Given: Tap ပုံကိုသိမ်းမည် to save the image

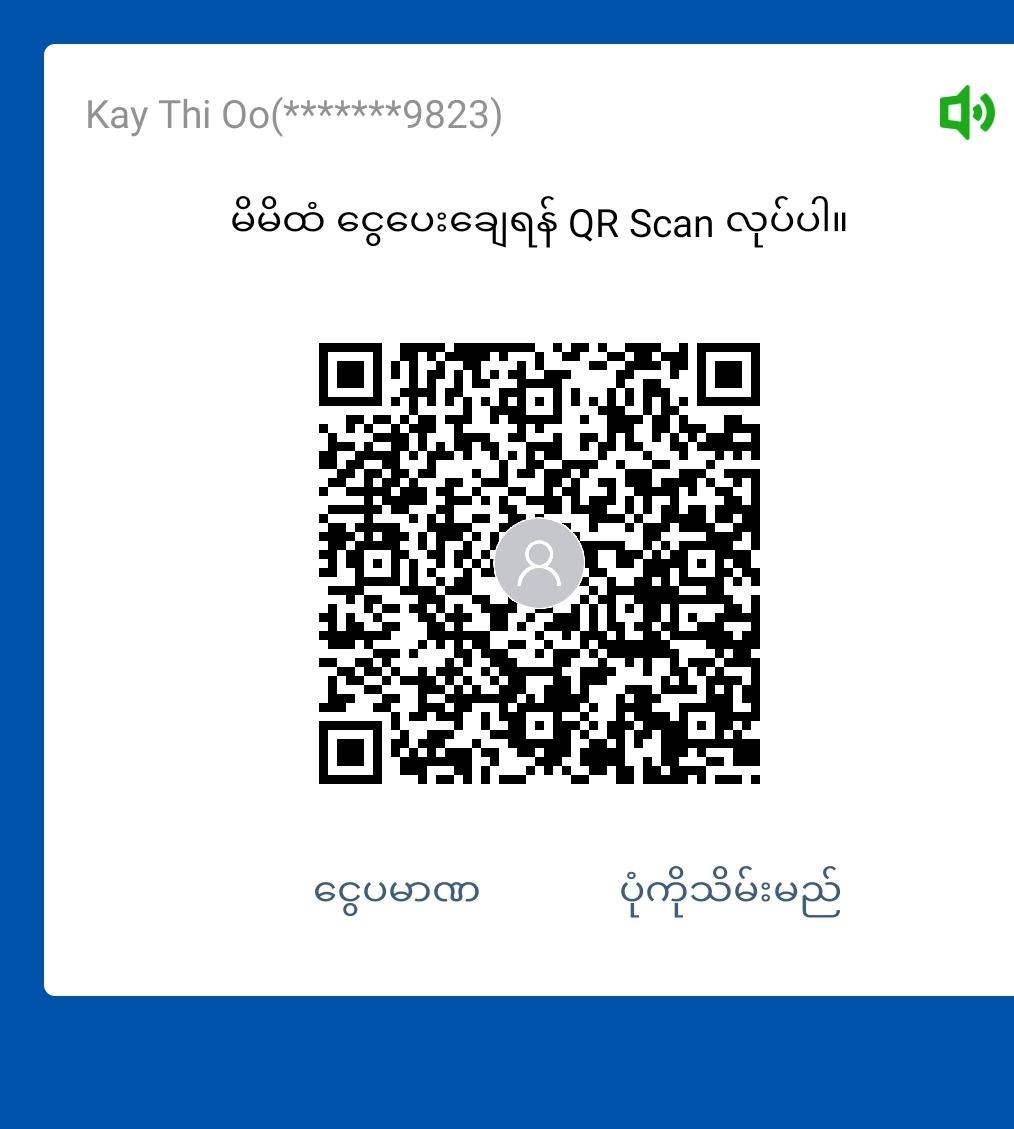Looking at the screenshot, I should [x=730, y=892].
